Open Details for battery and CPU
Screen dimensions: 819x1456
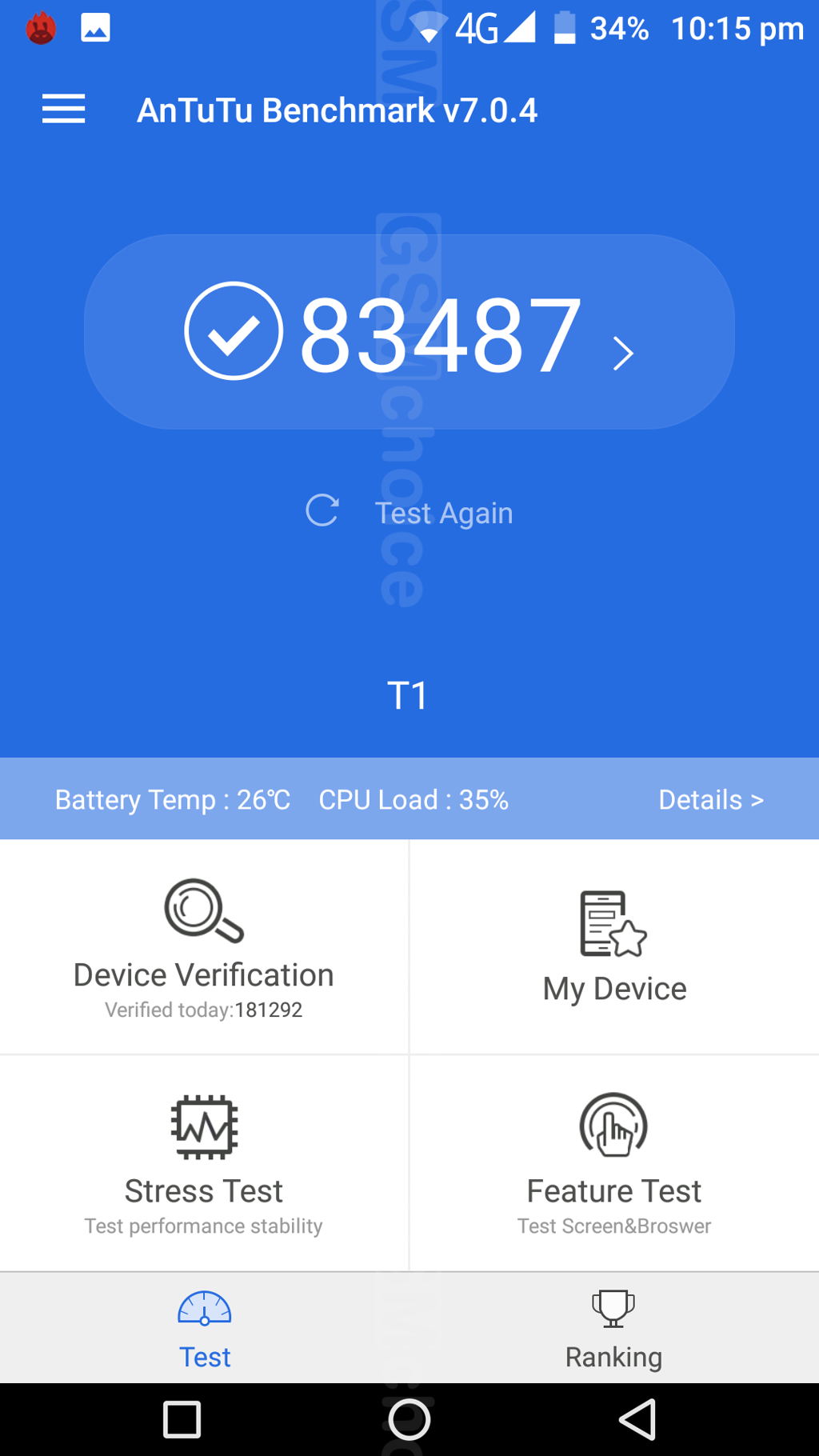710,799
